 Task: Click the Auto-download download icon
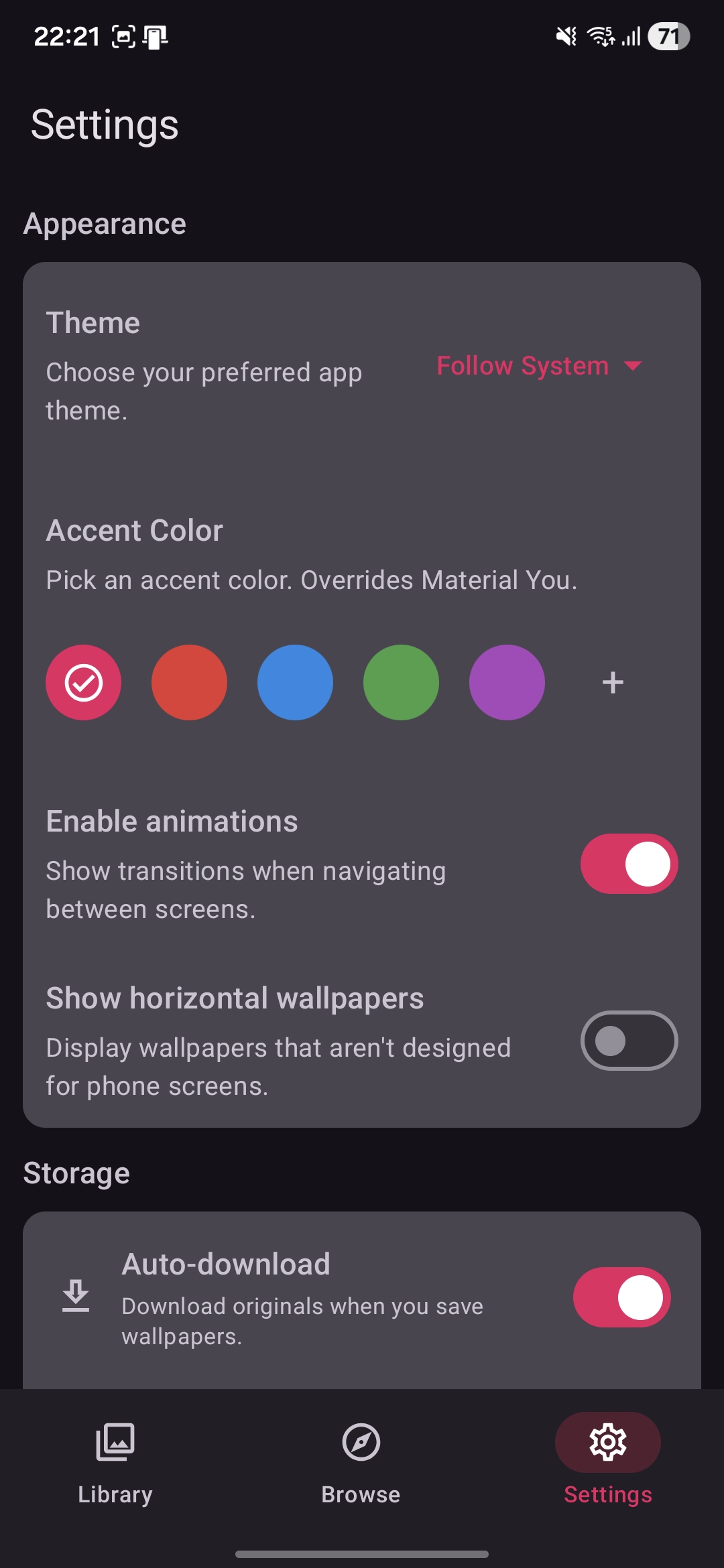76,1297
